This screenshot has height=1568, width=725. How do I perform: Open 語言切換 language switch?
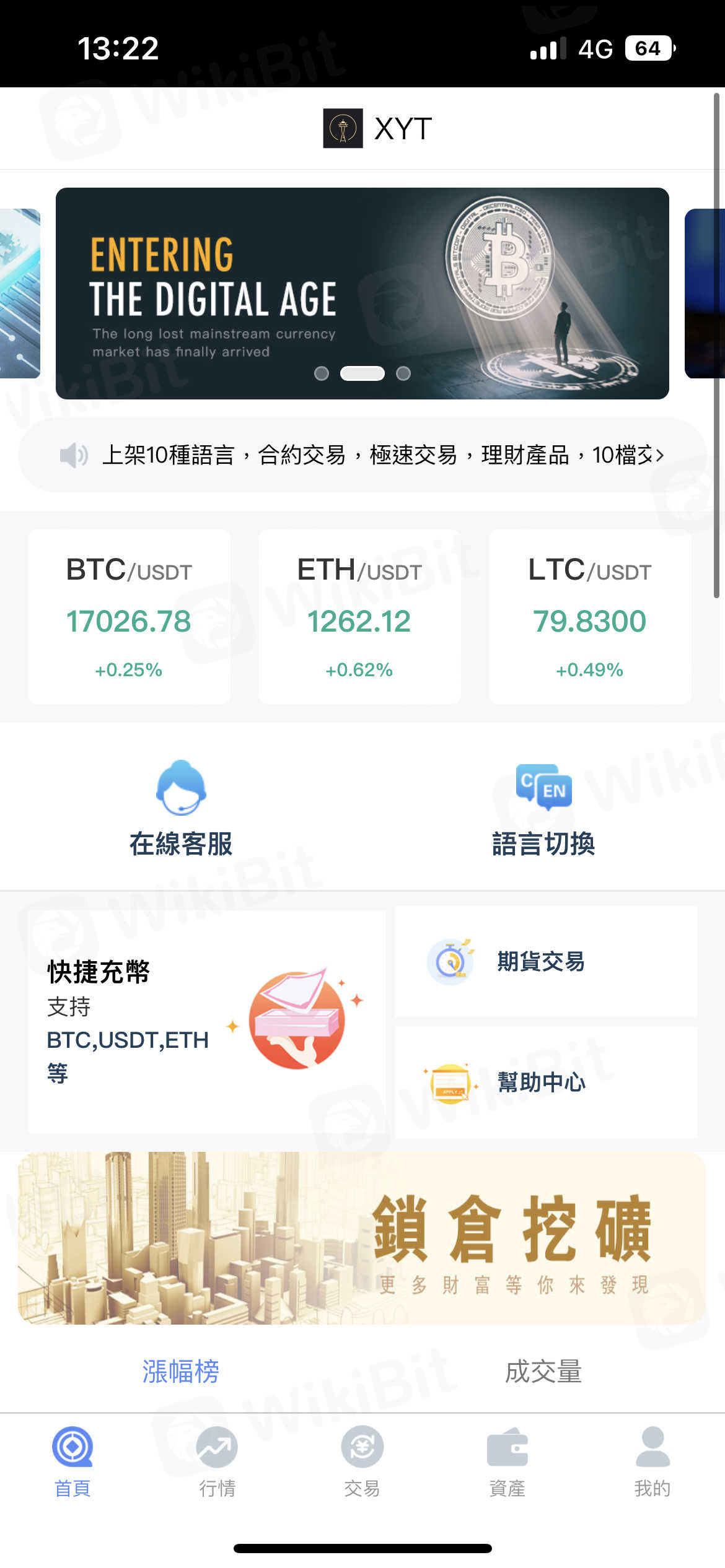point(543,808)
